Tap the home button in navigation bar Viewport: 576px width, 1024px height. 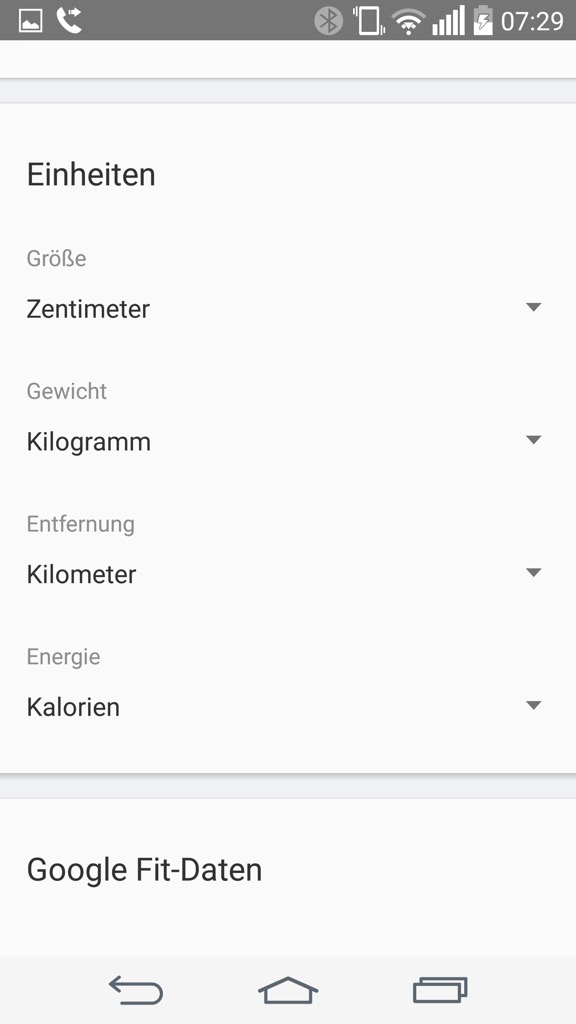[288, 990]
